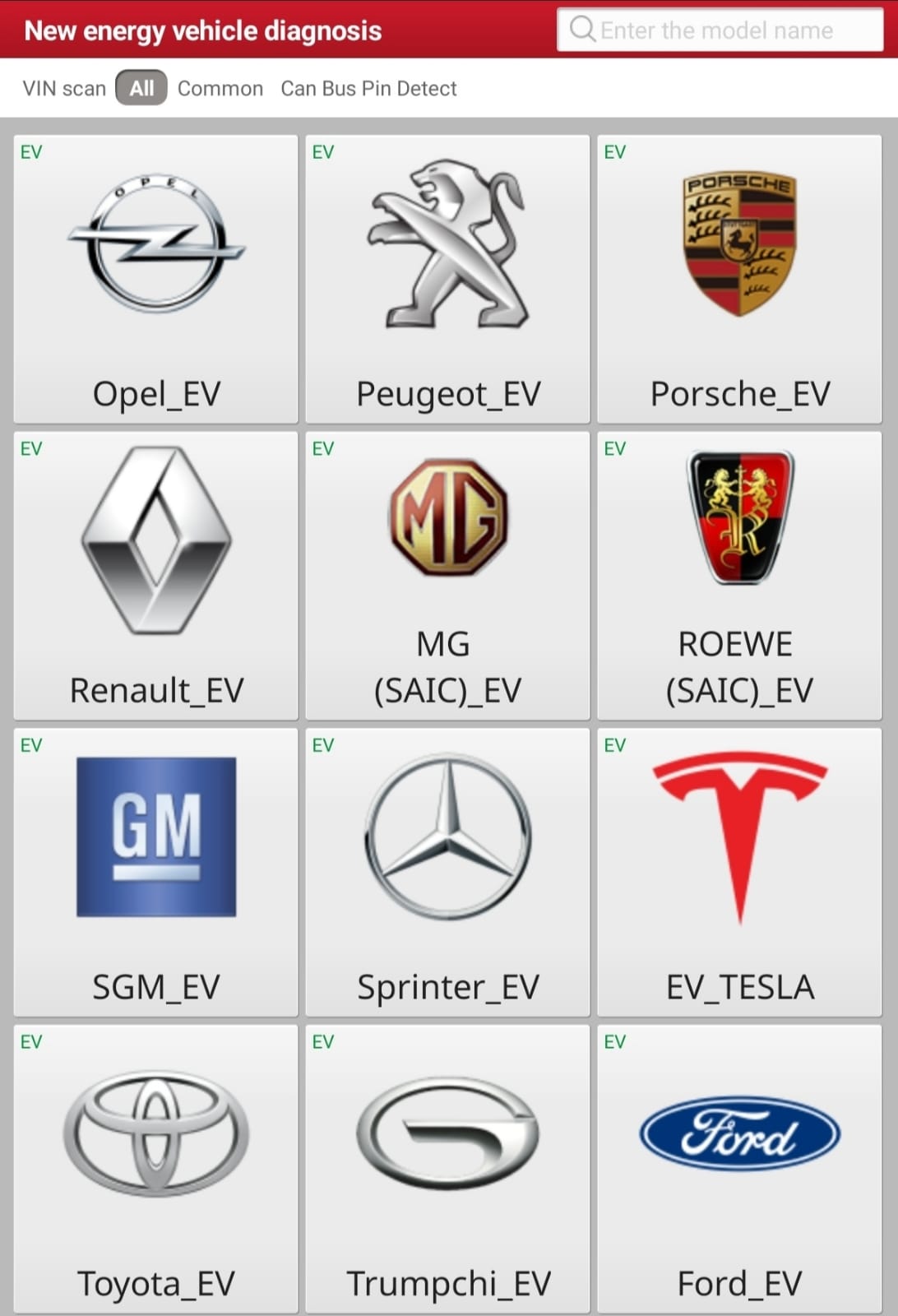Select the All filter tab
Viewport: 898px width, 1316px height.
coord(141,88)
